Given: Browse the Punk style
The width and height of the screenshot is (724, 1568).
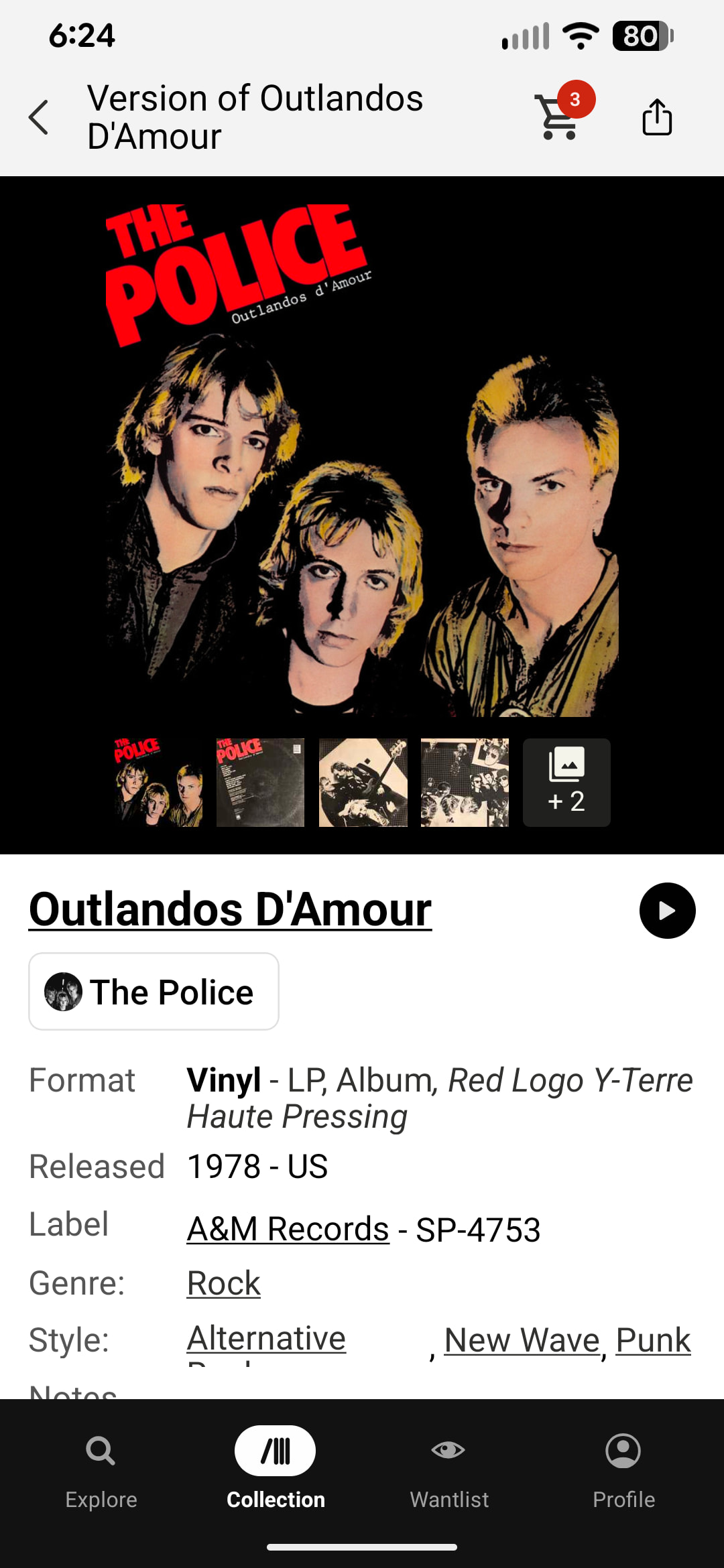Looking at the screenshot, I should point(653,1340).
